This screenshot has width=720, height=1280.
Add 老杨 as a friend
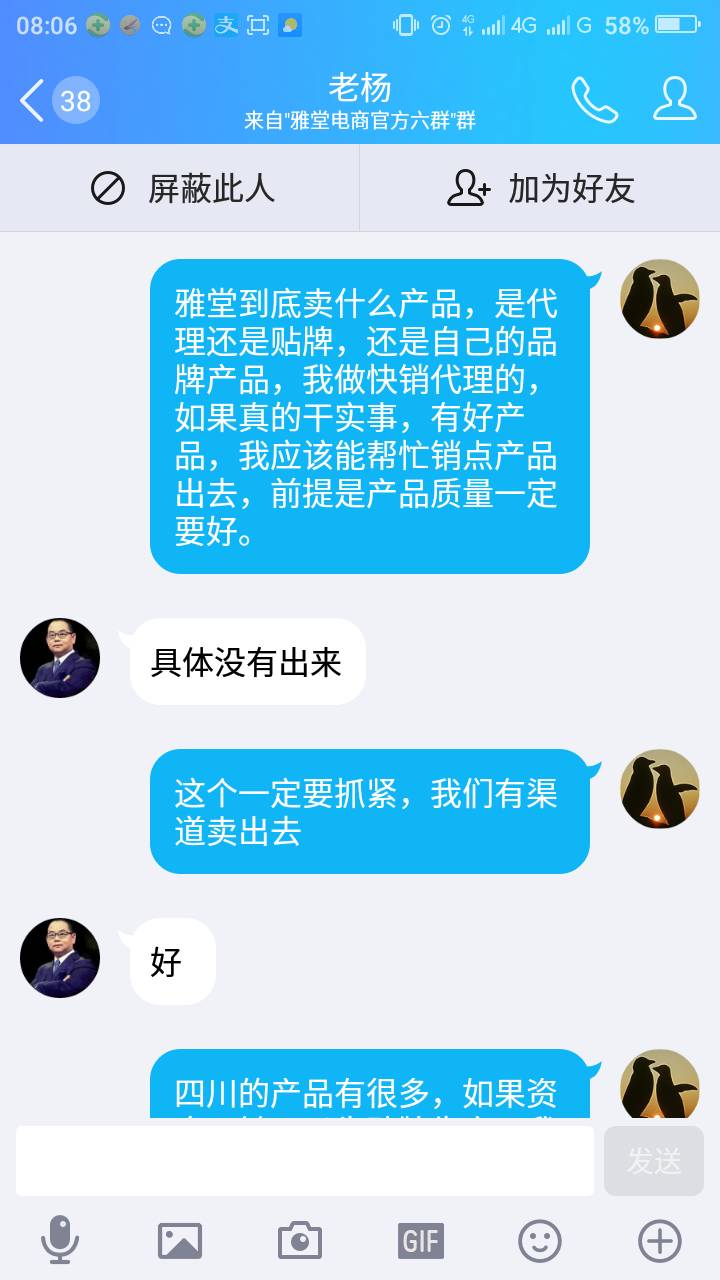point(540,188)
